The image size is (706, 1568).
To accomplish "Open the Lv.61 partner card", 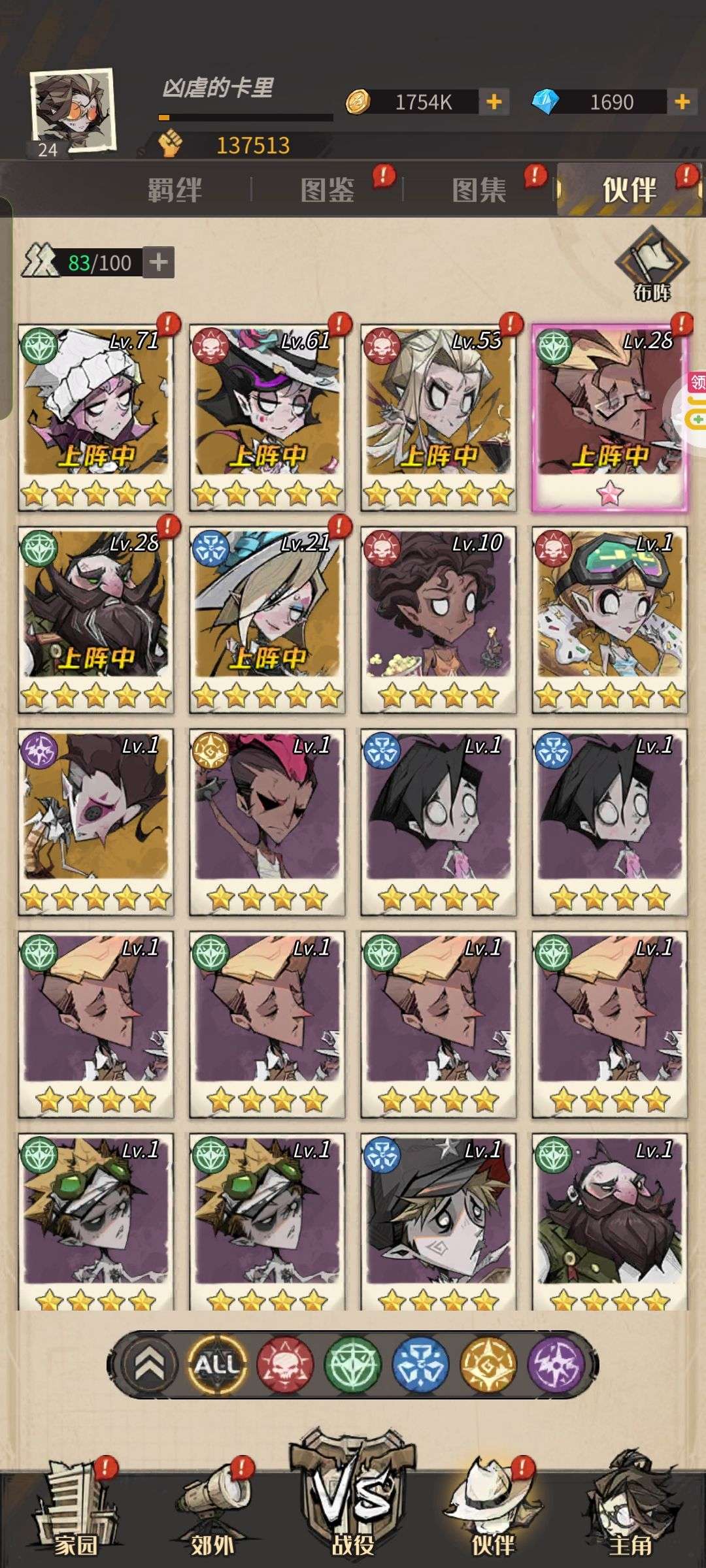I will click(267, 418).
